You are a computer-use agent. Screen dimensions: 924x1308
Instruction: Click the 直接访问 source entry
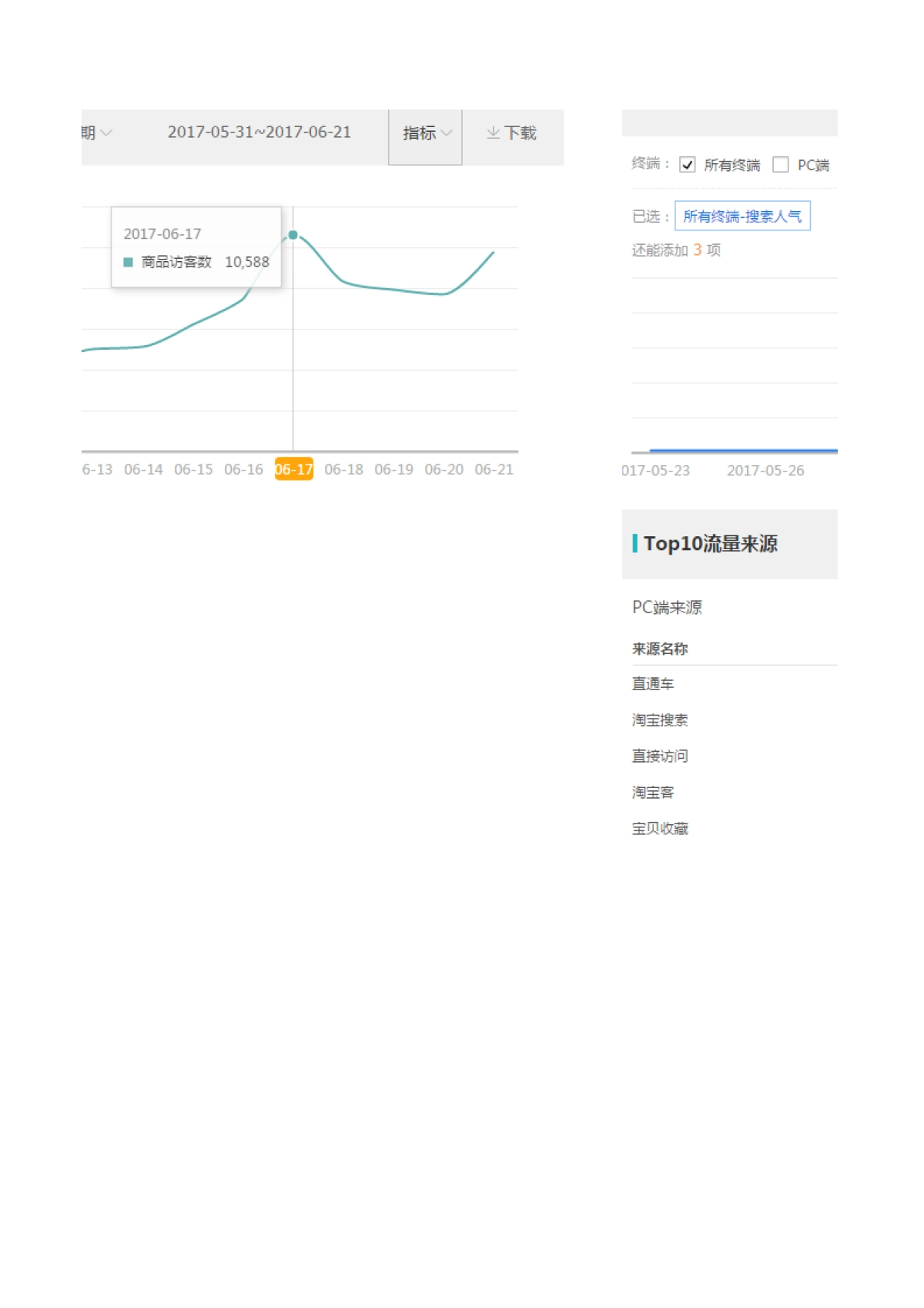[660, 756]
